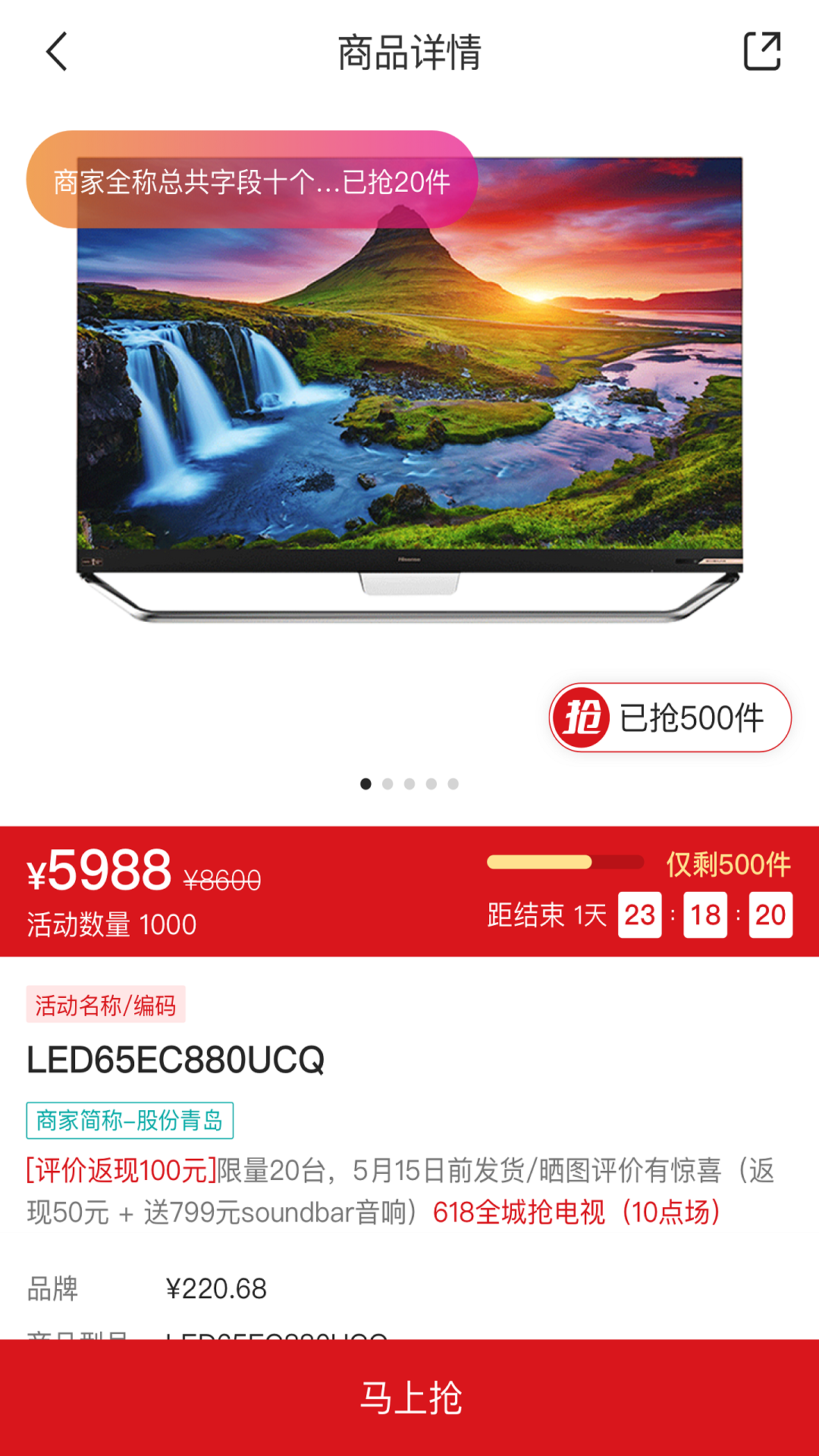Image resolution: width=819 pixels, height=1456 pixels.
Task: Tap the last carousel dot
Action: [x=453, y=784]
